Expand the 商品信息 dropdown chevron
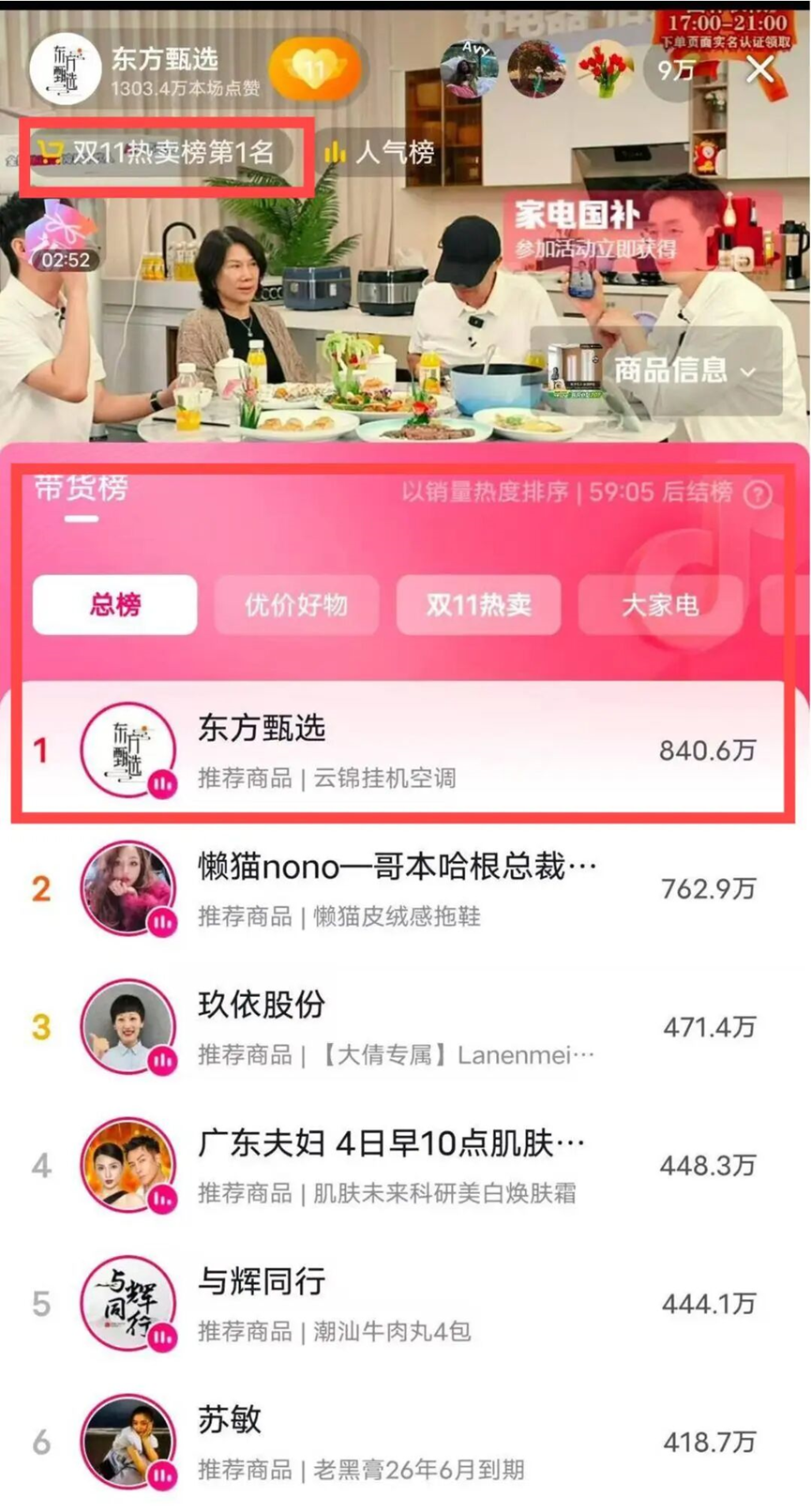Image resolution: width=811 pixels, height=1512 pixels. [x=749, y=371]
